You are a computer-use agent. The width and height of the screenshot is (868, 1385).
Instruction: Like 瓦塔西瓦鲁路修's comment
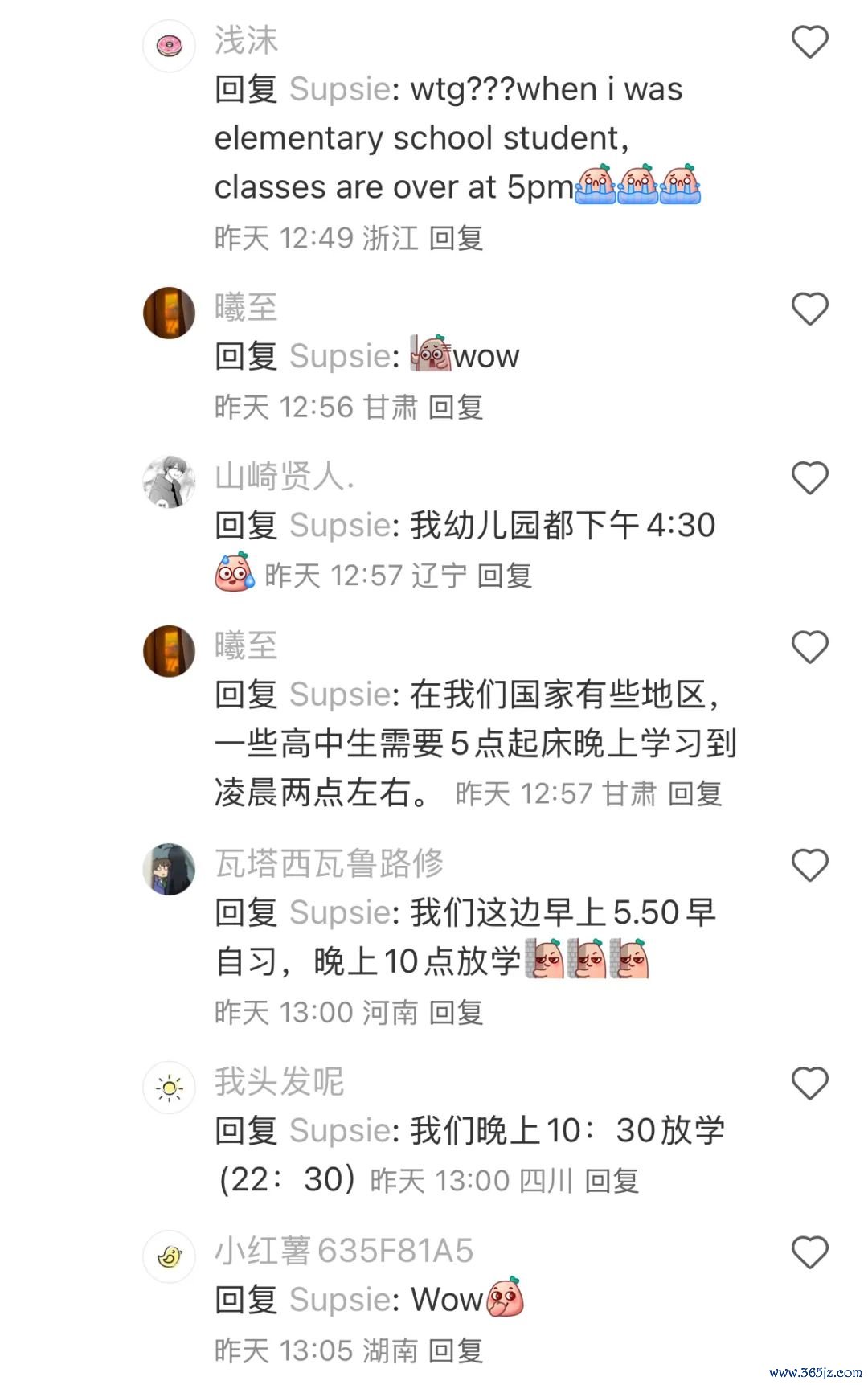pos(809,867)
